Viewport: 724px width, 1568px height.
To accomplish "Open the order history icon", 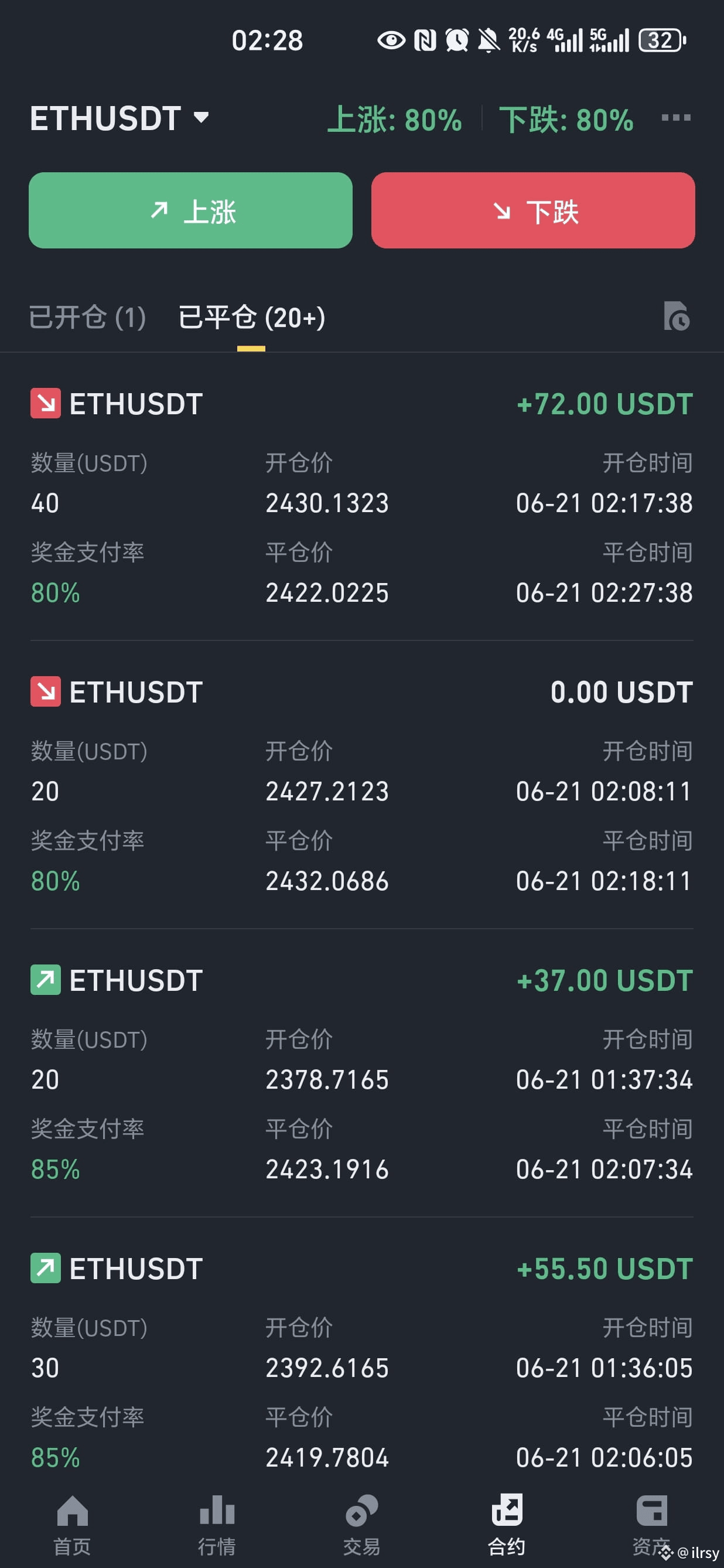I will [676, 316].
